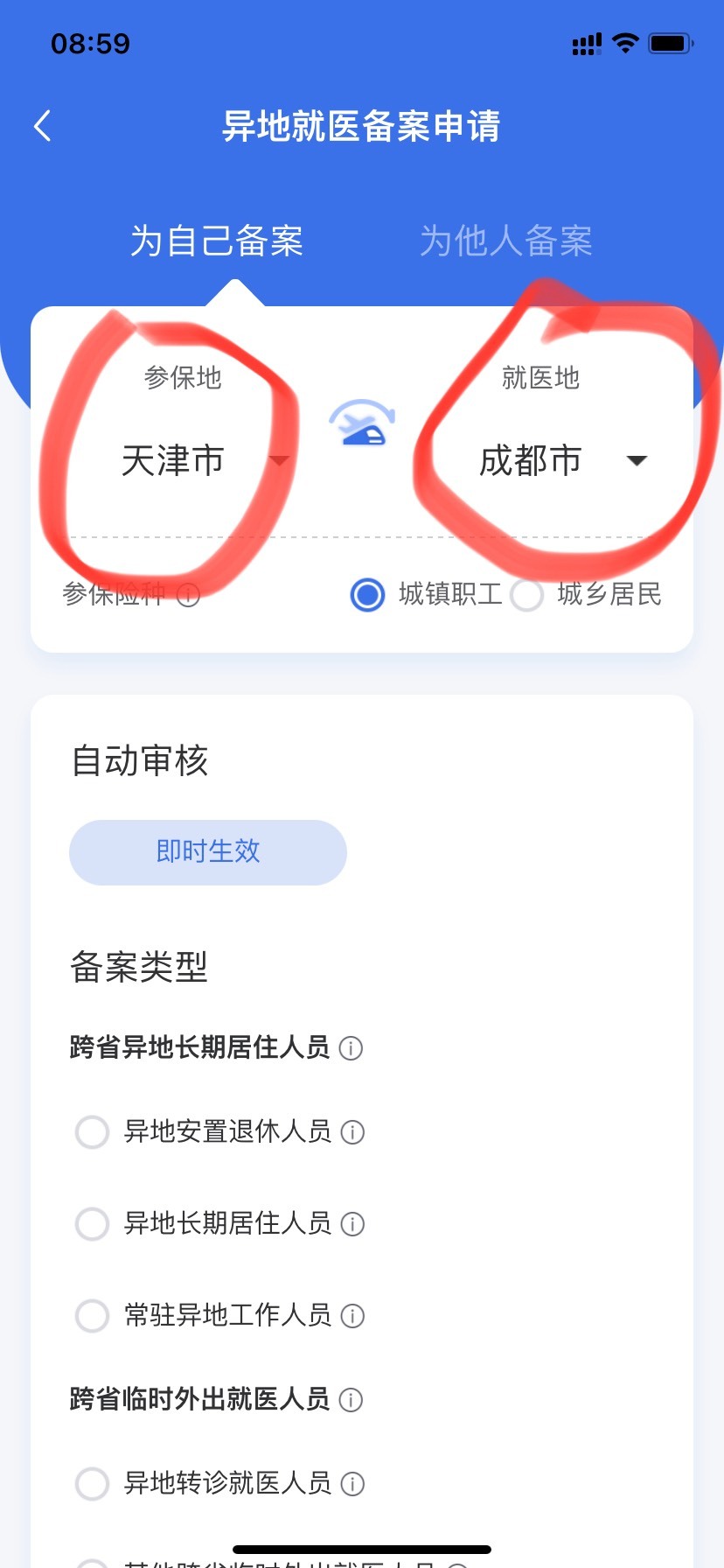Image resolution: width=724 pixels, height=1568 pixels.
Task: Select the 城镇职工 insurance type
Action: tap(427, 594)
